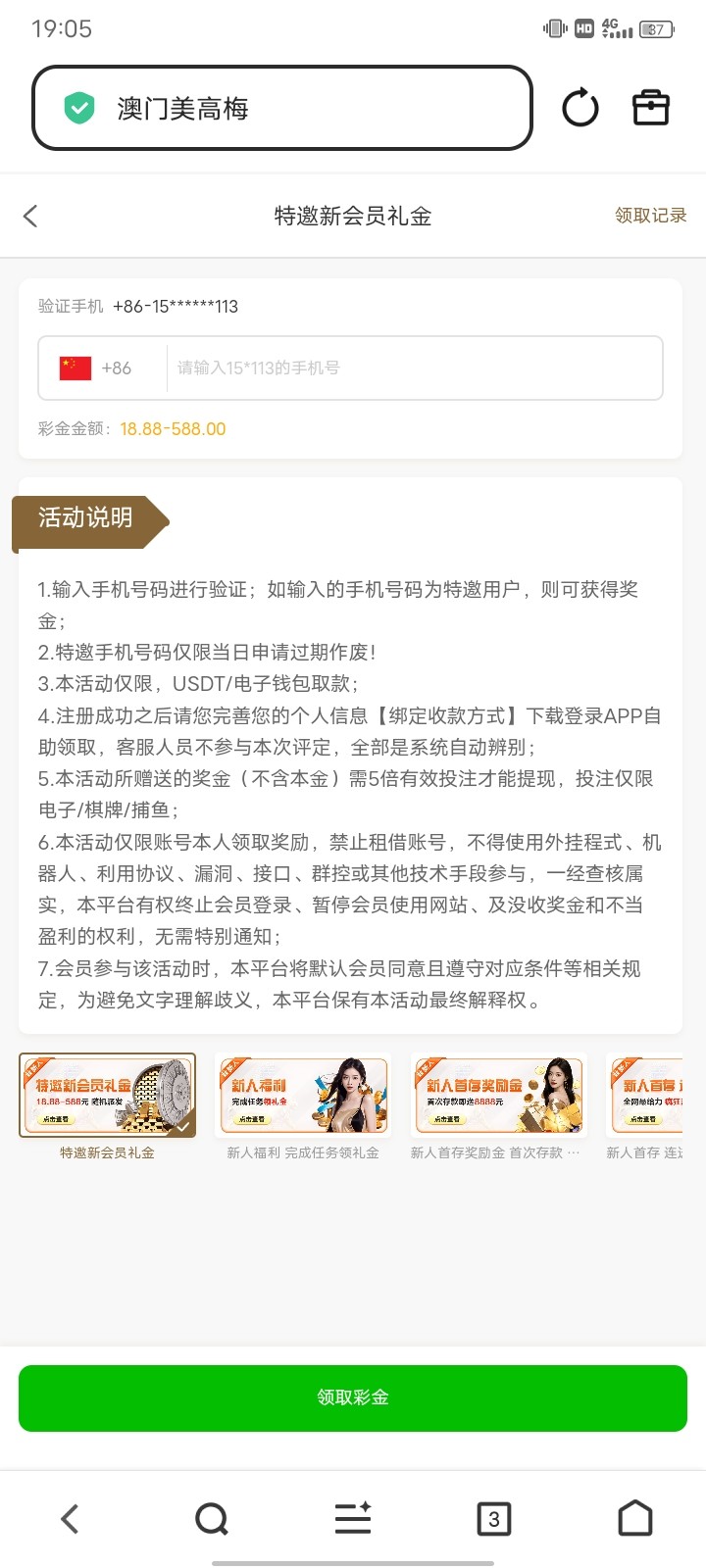Open the 新人首存奖励金 promotion card
The height and width of the screenshot is (1568, 706).
(x=498, y=1096)
